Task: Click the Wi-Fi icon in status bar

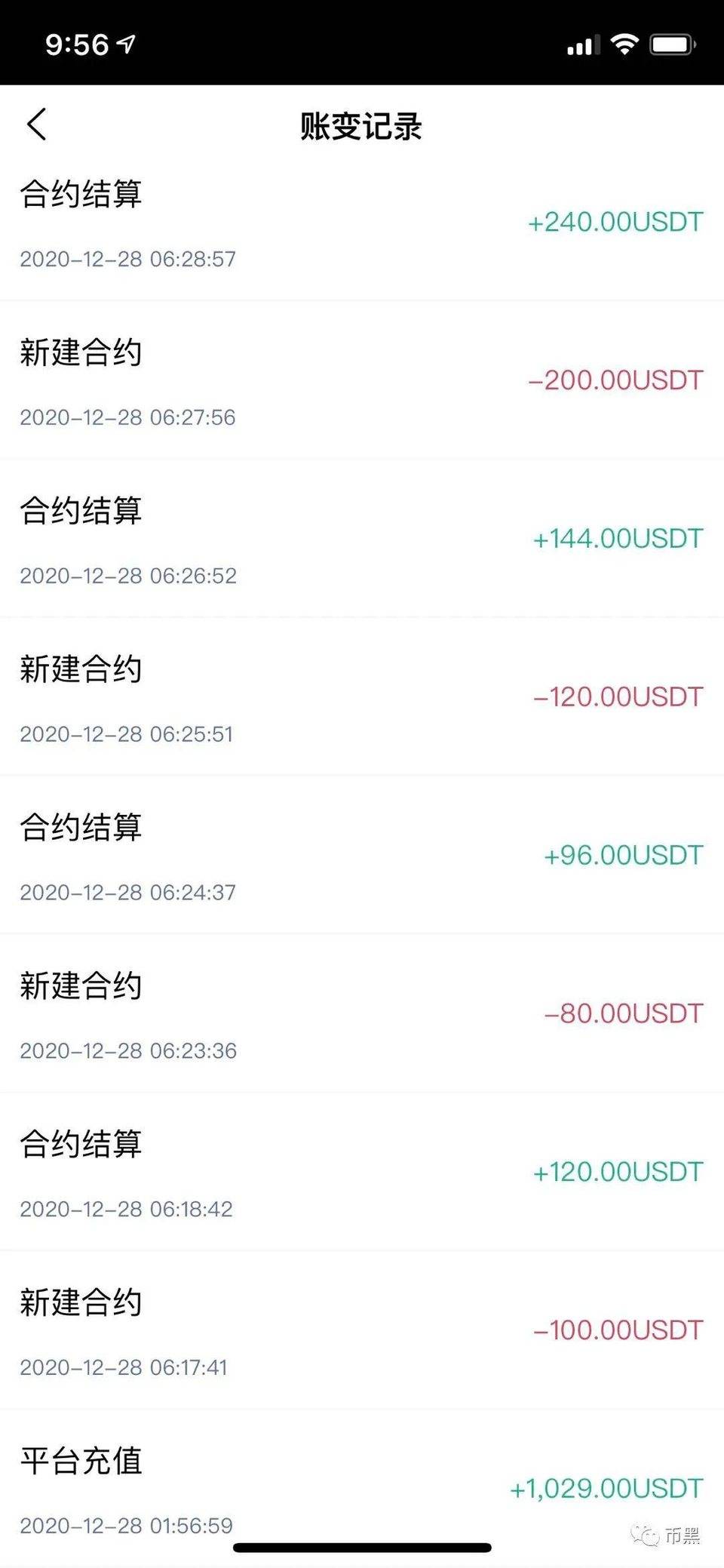Action: (624, 45)
